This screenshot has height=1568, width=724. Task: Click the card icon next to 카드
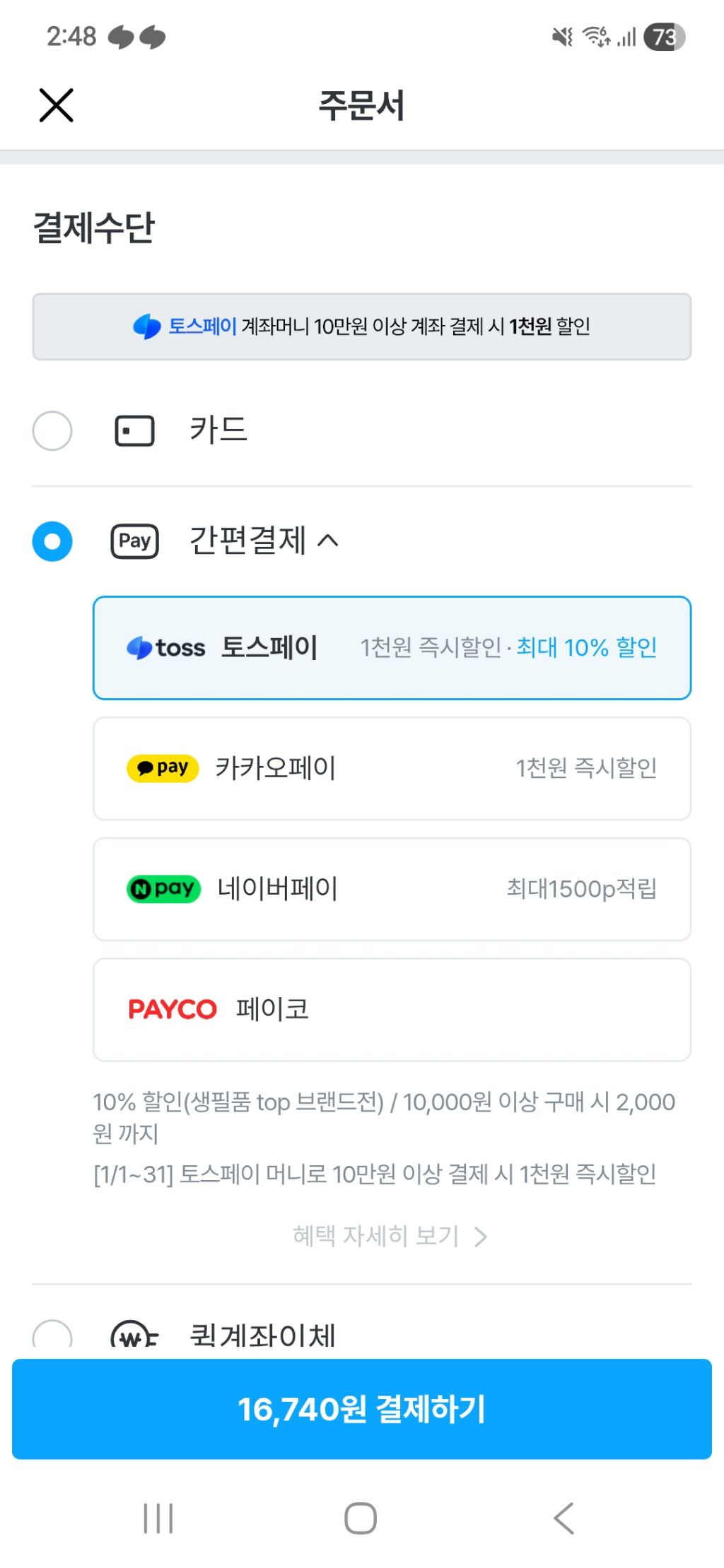(134, 430)
